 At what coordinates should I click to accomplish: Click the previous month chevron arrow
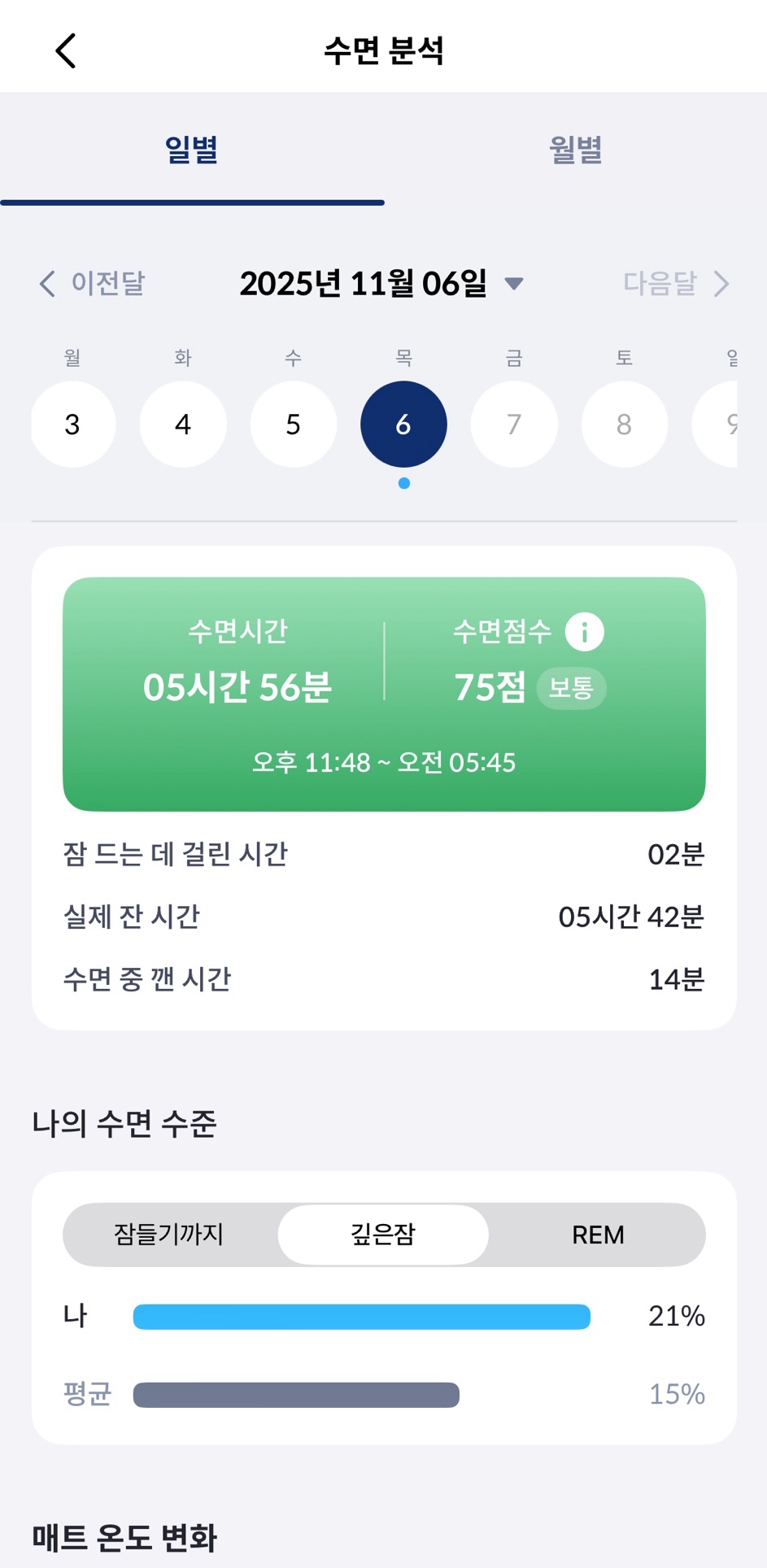[46, 284]
